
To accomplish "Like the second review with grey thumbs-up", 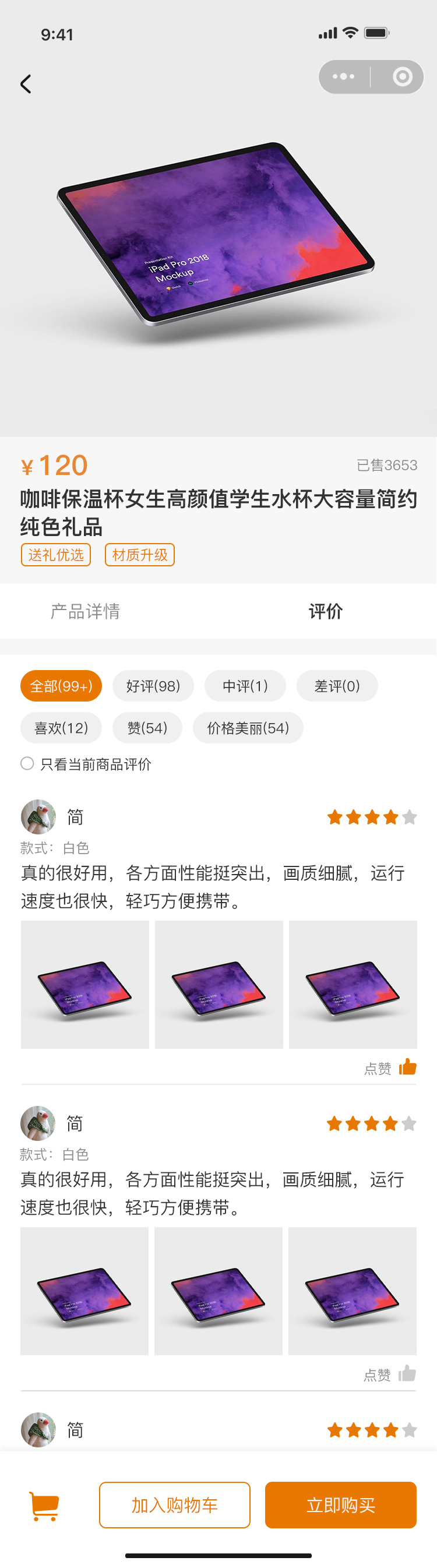I will coord(407,1373).
